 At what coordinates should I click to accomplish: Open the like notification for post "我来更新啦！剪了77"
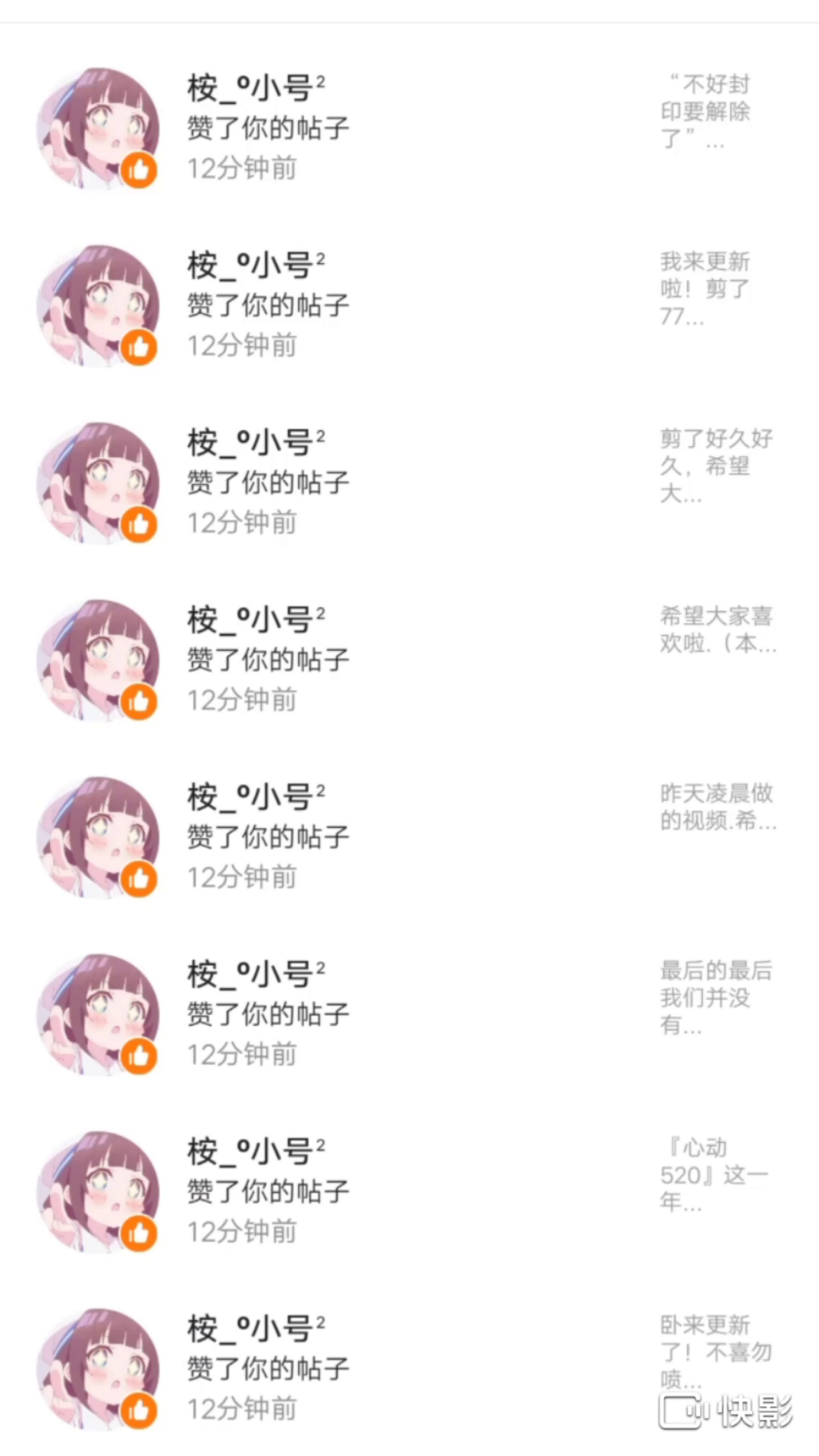pos(409,305)
